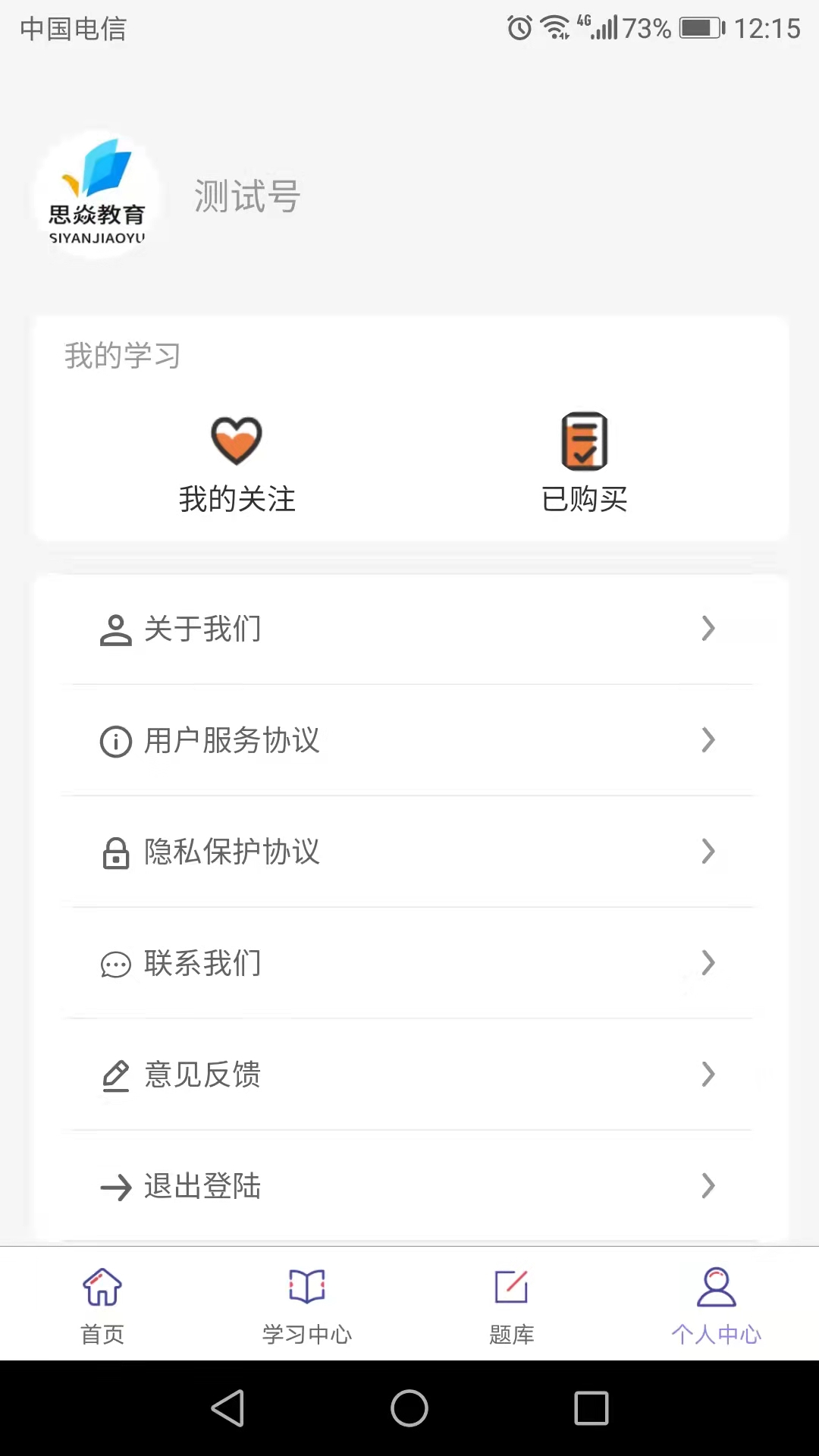Click the 关于我们 person icon
This screenshot has width=819, height=1456.
(x=115, y=628)
